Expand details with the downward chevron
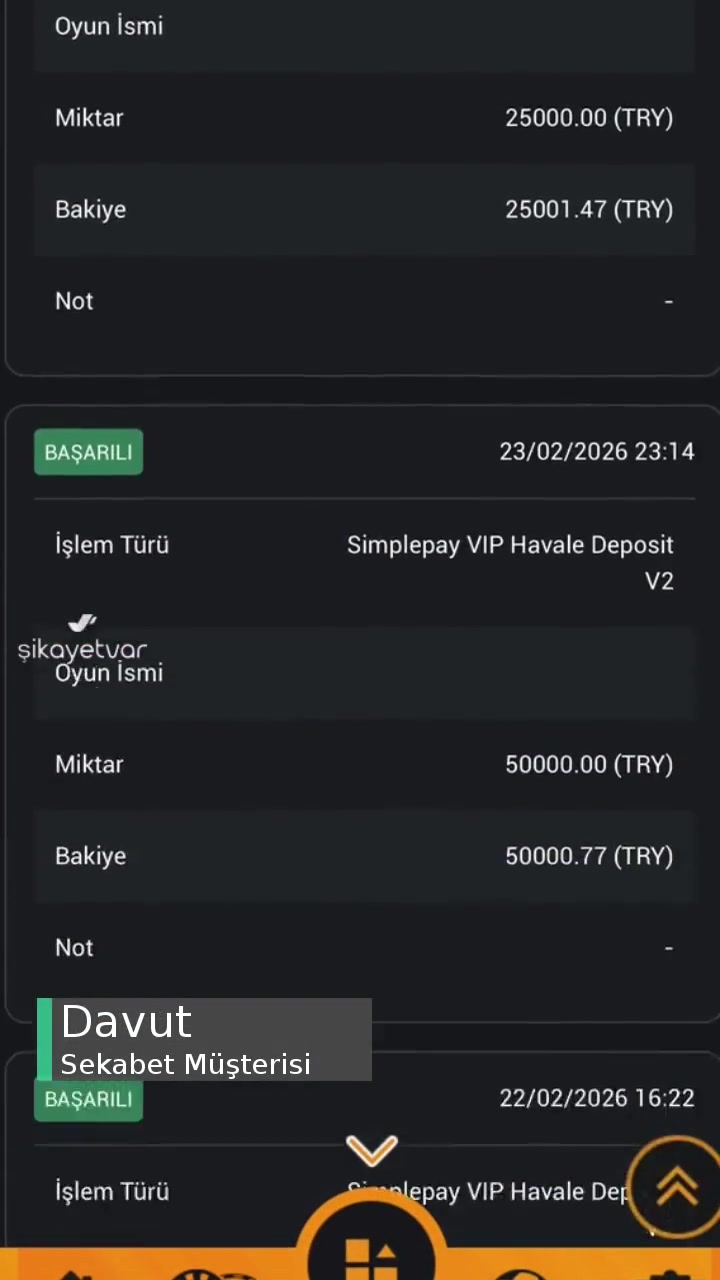The width and height of the screenshot is (720, 1280). [x=371, y=1150]
